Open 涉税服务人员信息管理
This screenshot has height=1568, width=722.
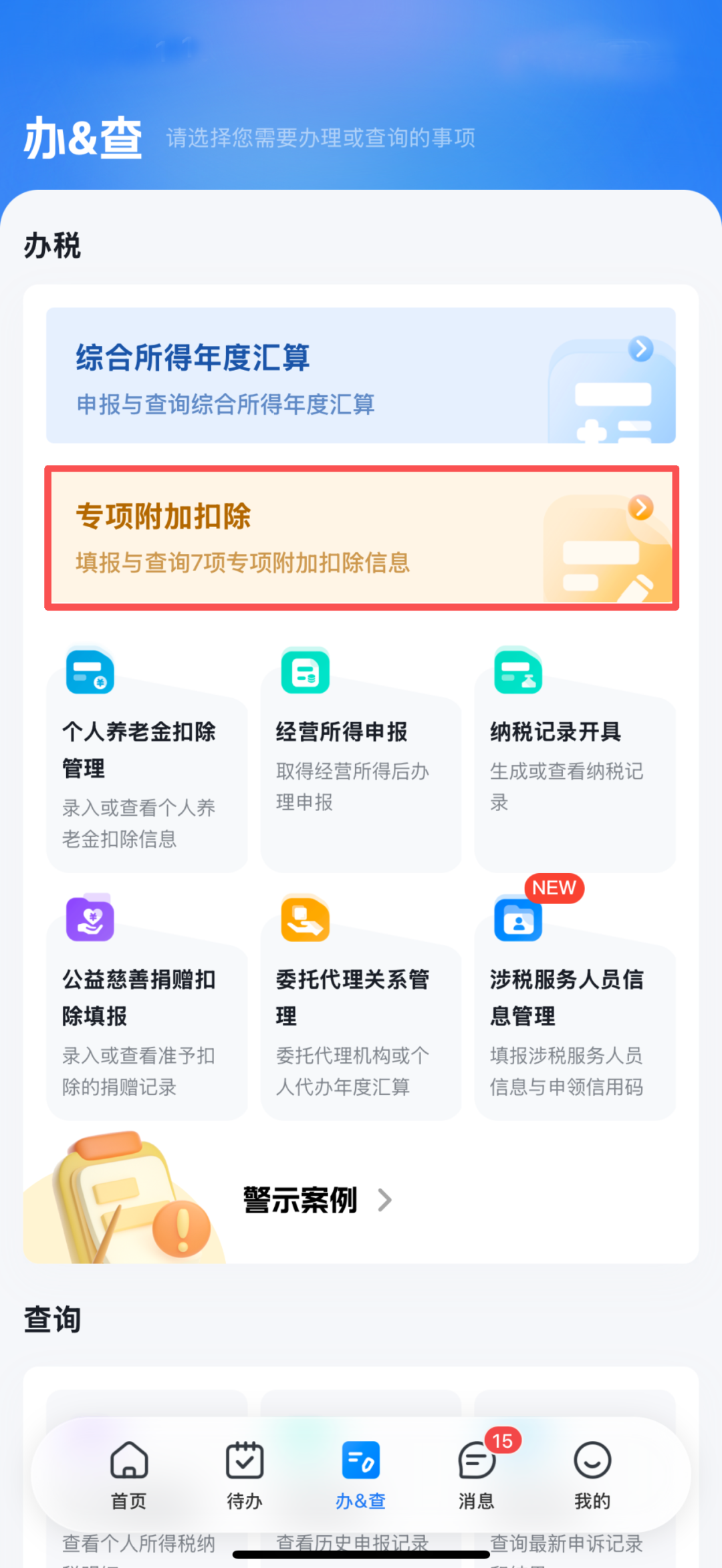(575, 1009)
